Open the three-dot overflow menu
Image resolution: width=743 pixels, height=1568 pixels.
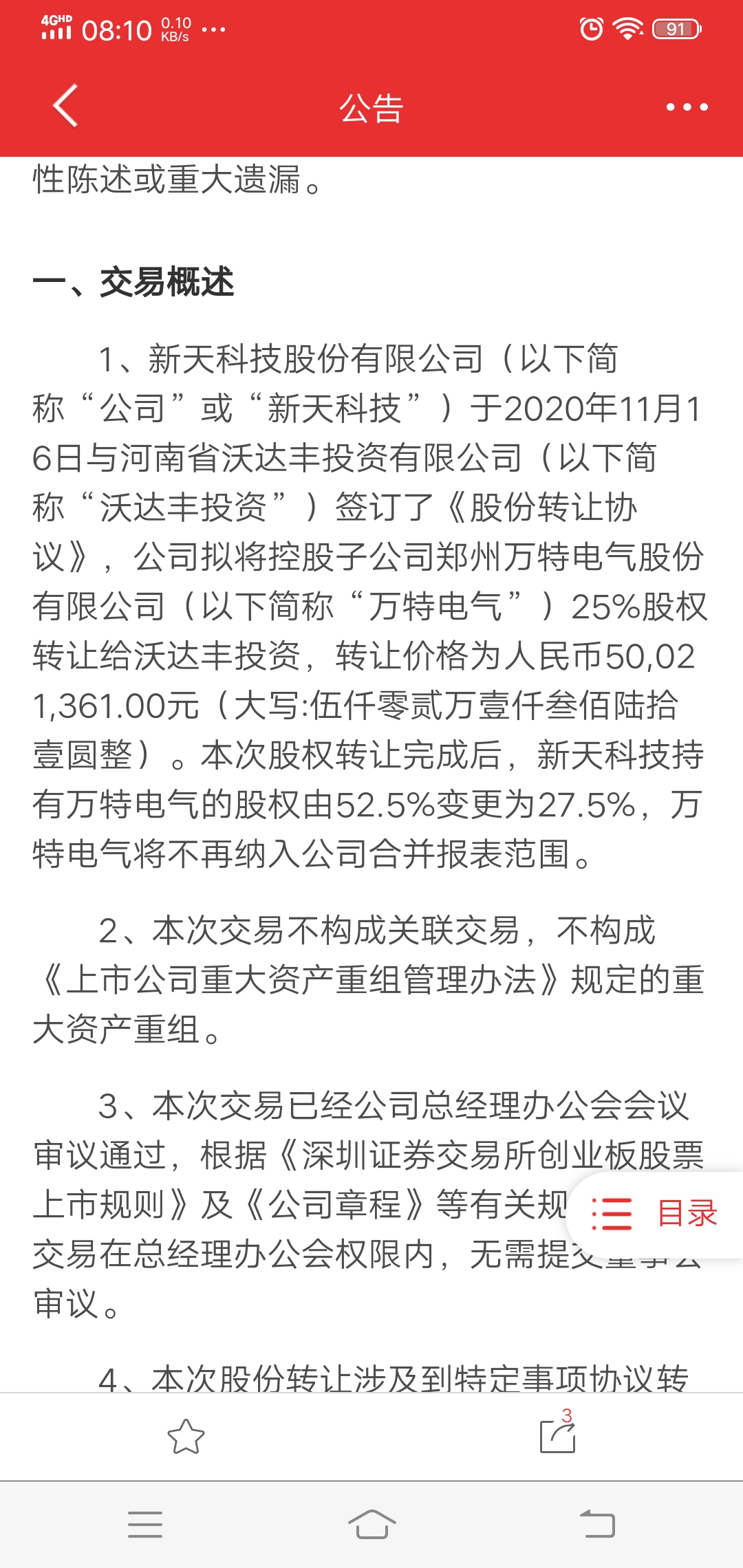tap(687, 107)
